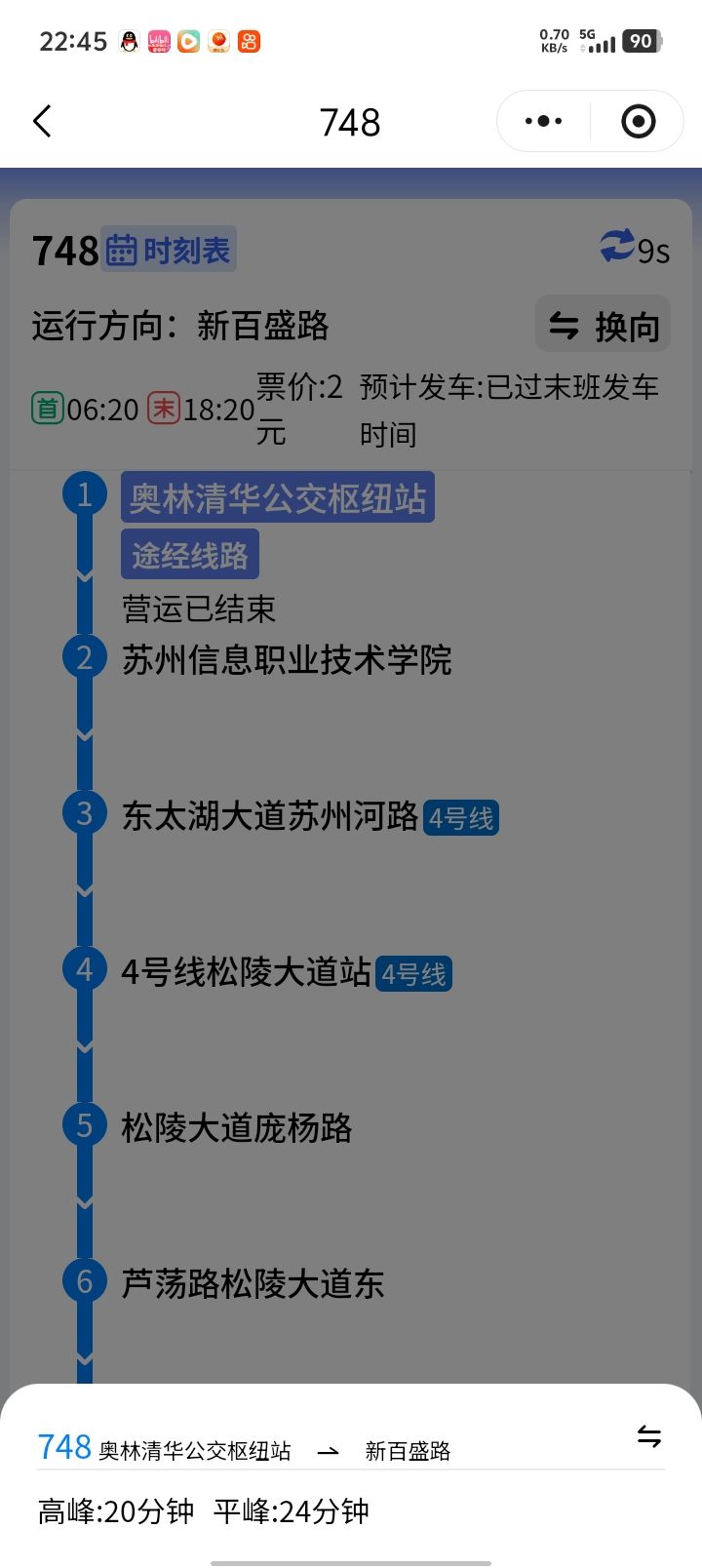Select stop 奥林清华公交枢纽站
This screenshot has width=702, height=1568.
coord(278,498)
